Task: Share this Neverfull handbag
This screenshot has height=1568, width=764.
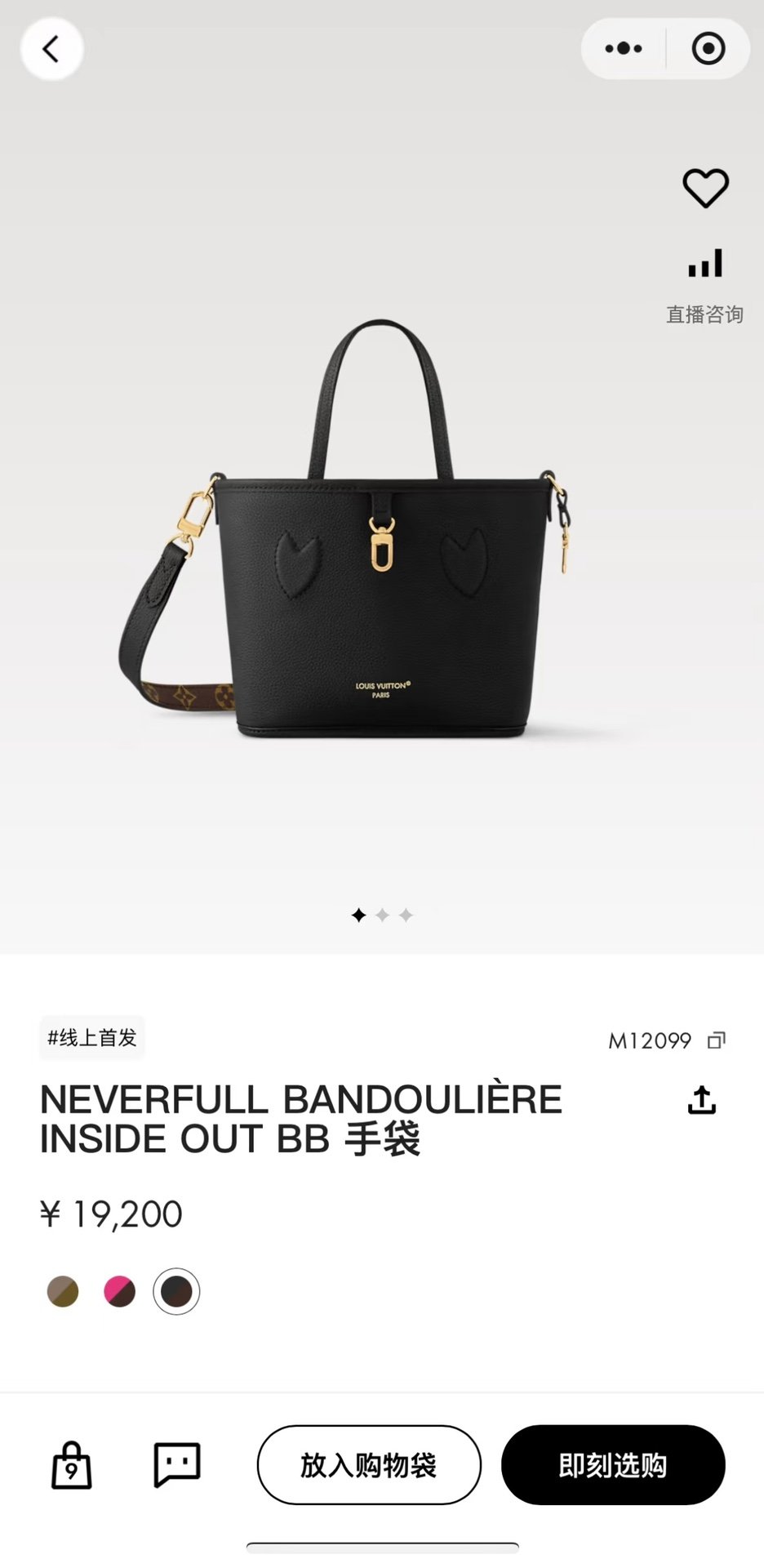Action: [x=701, y=1100]
